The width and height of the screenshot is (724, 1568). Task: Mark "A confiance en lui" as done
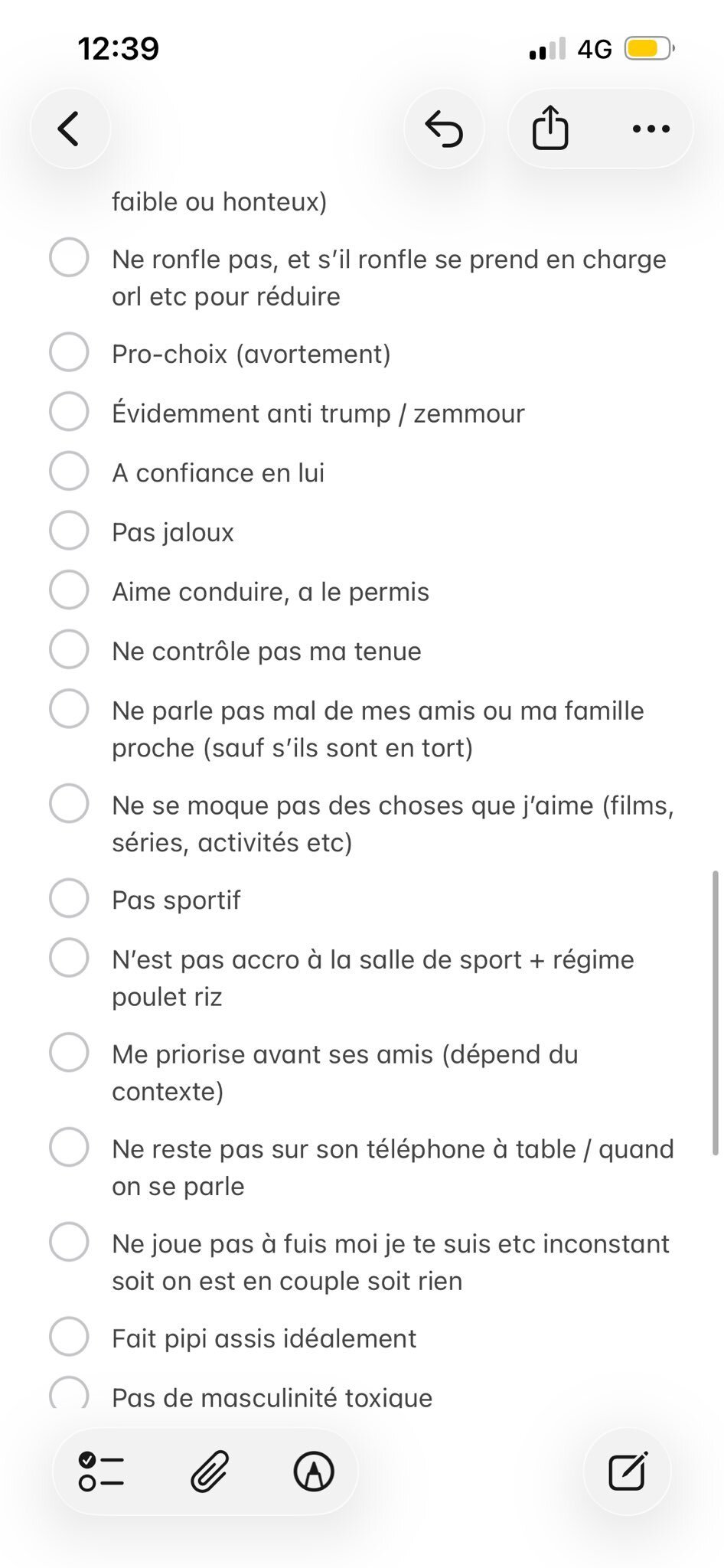pyautogui.click(x=69, y=471)
